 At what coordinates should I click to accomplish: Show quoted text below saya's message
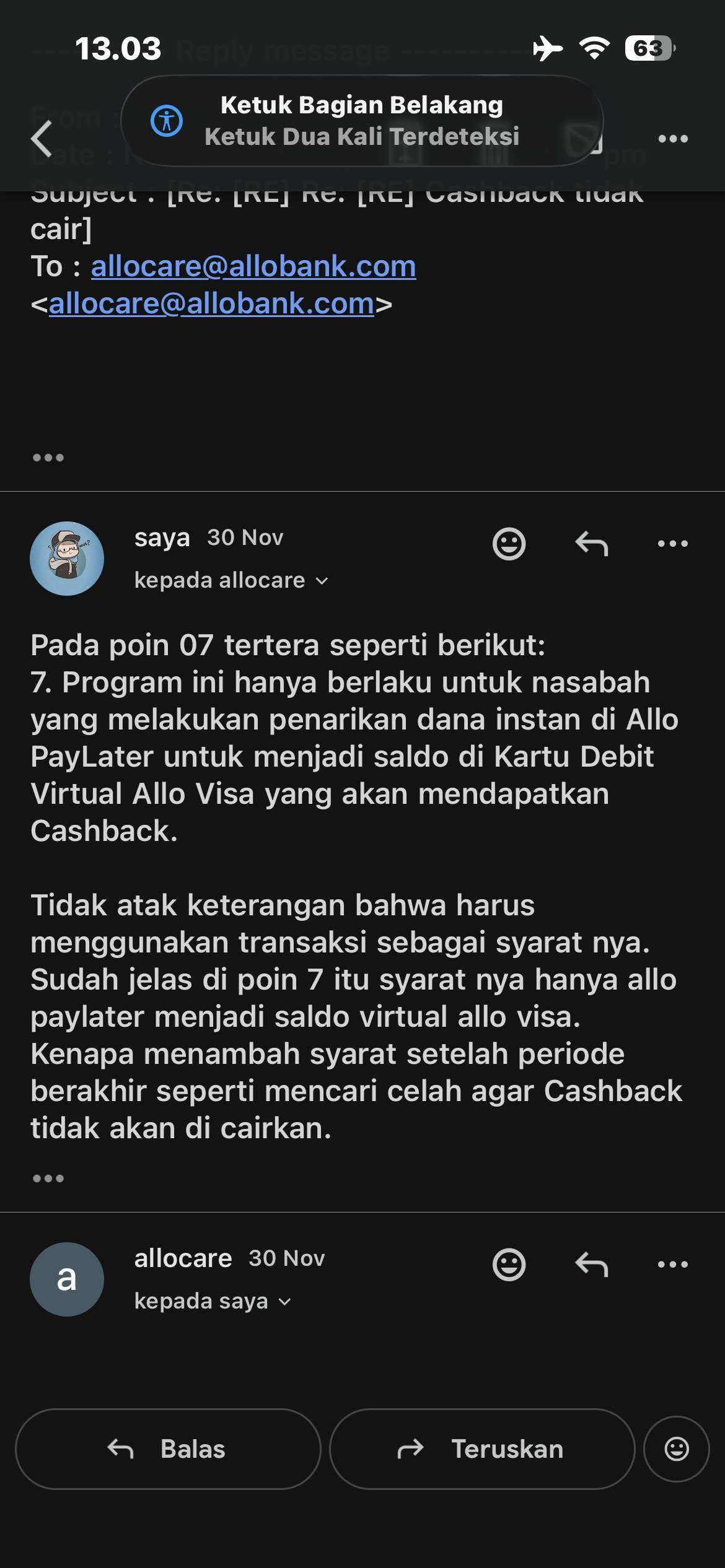(48, 1178)
